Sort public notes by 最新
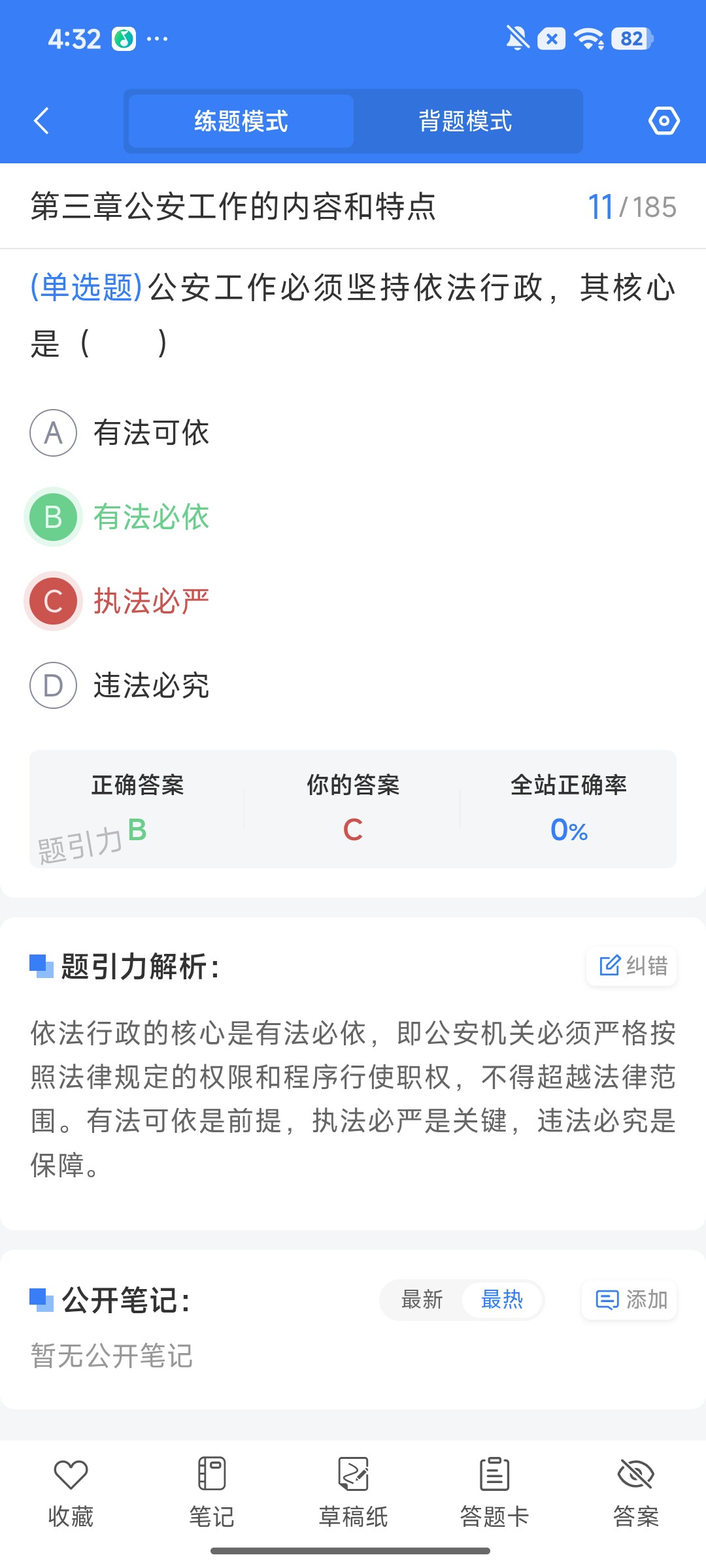Screen dimensions: 706x1568 click(422, 1299)
